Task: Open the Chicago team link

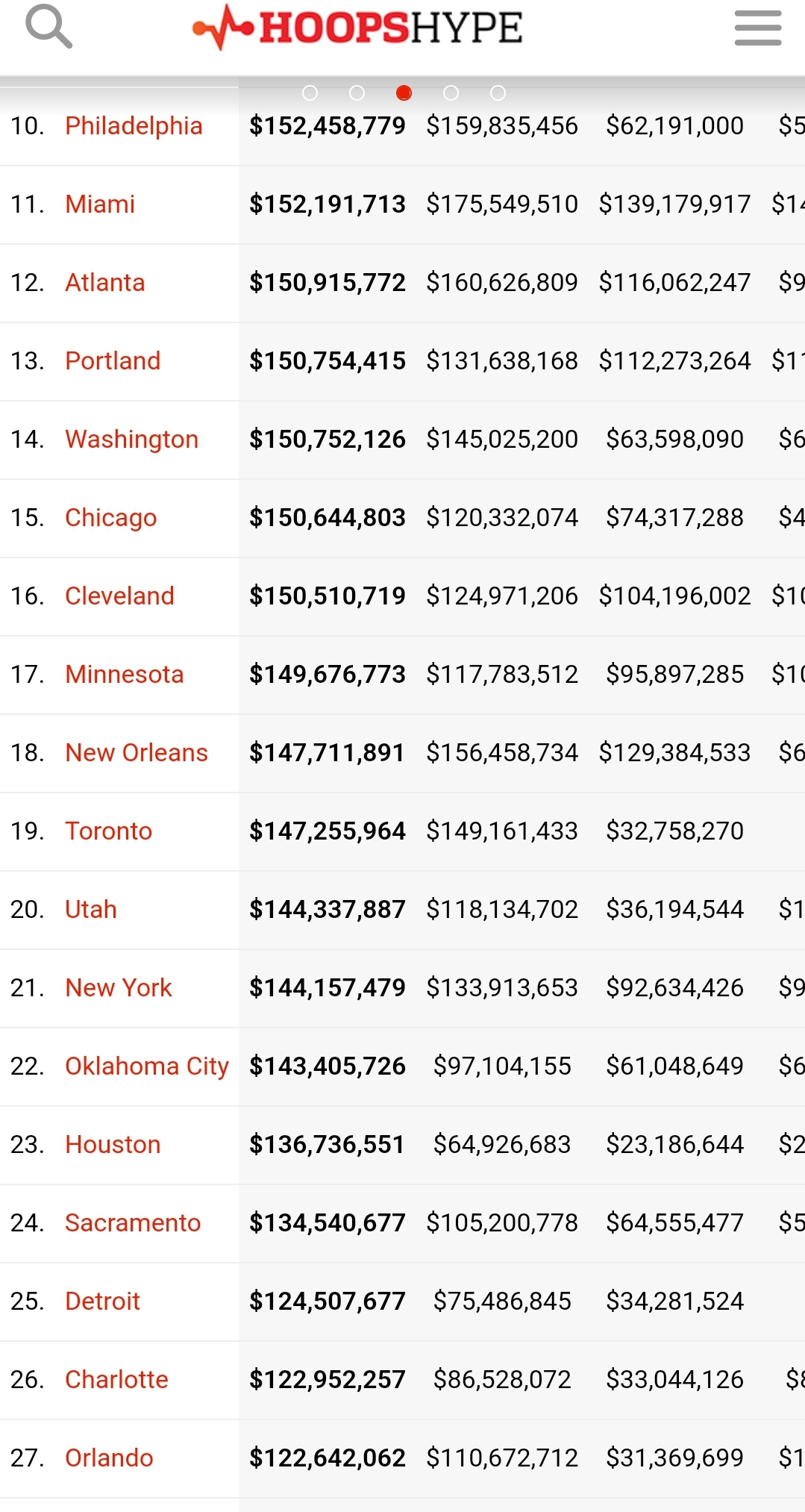Action: [x=111, y=517]
